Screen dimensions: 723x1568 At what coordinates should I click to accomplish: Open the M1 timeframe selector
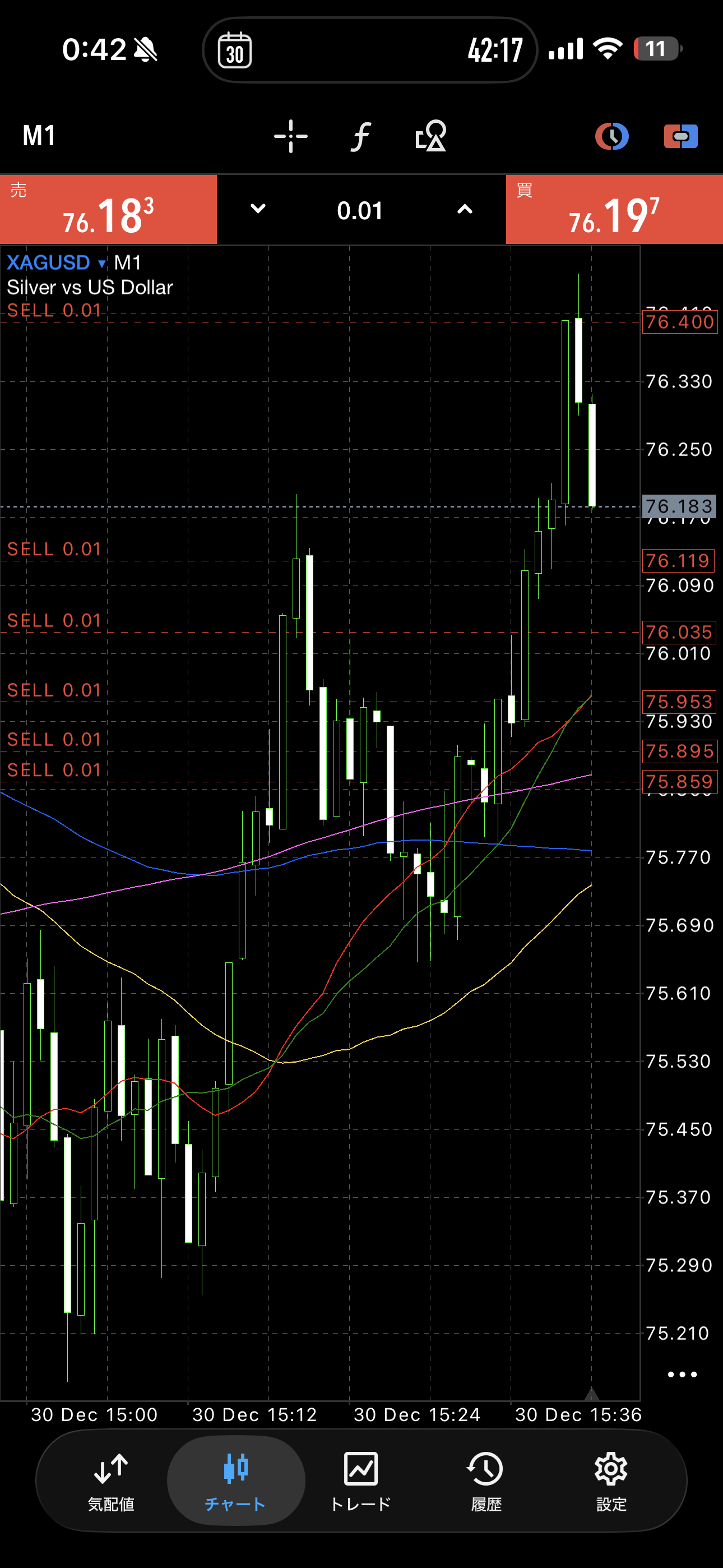tap(40, 135)
